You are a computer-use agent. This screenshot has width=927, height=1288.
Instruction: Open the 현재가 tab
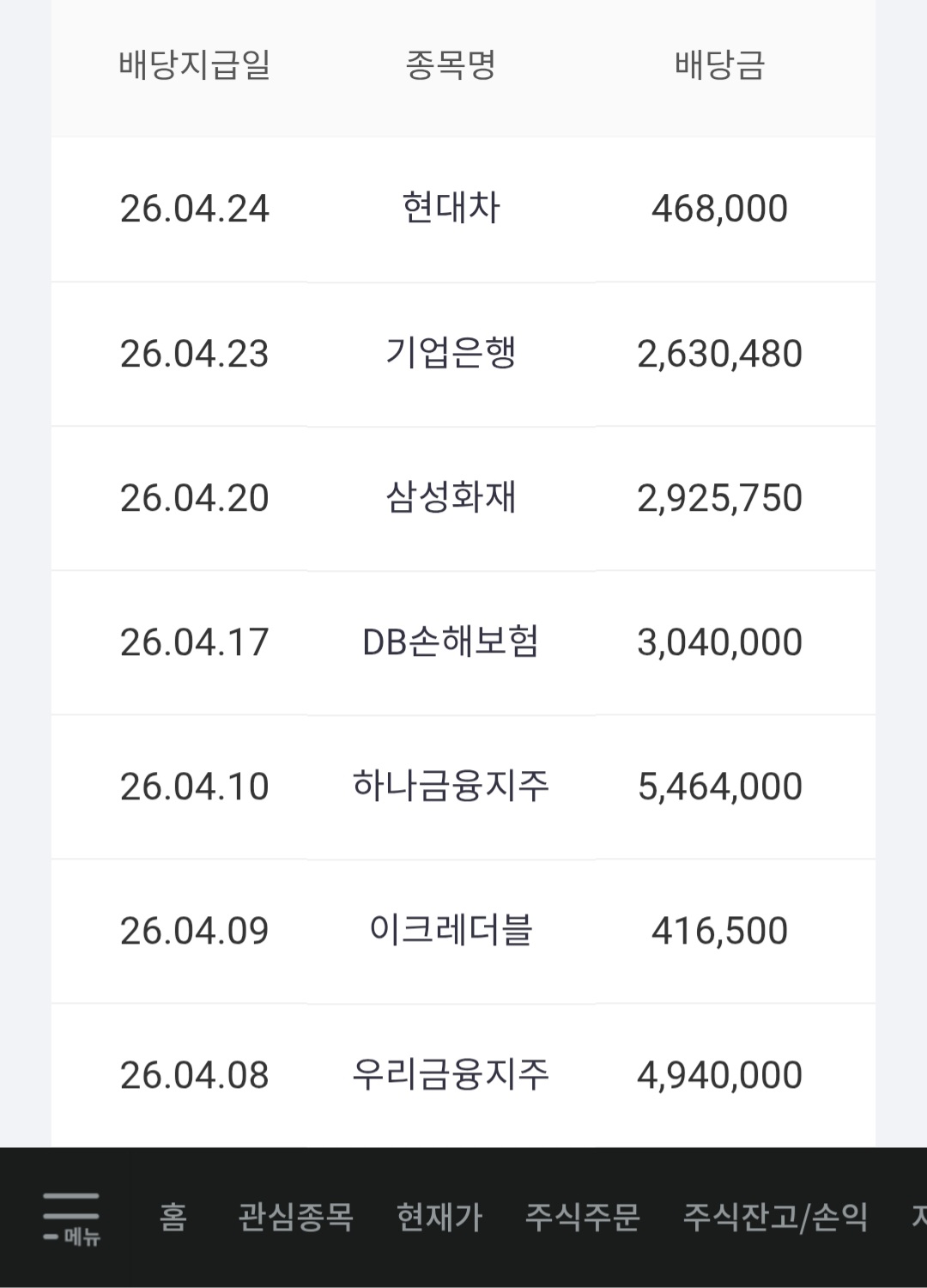439,1218
